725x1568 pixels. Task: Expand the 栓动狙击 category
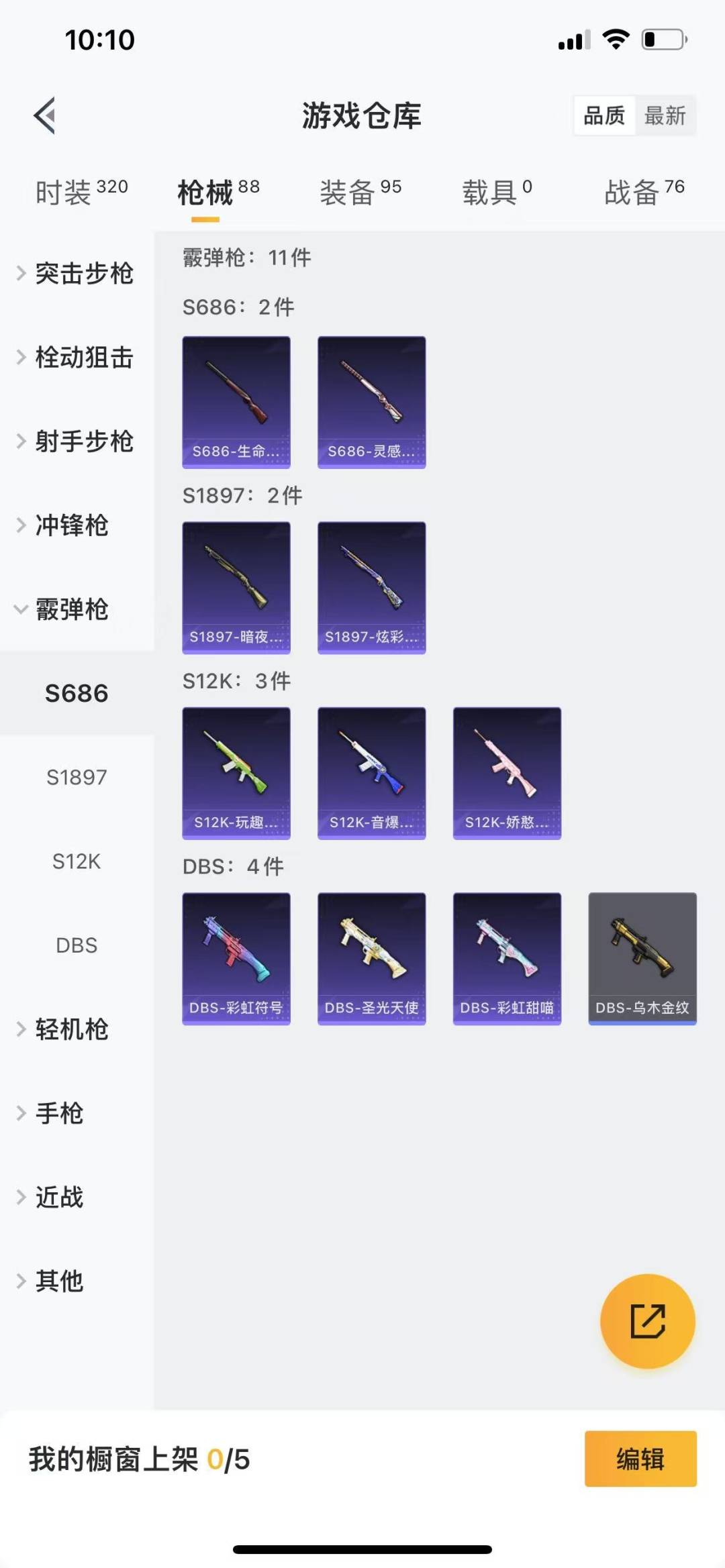click(x=76, y=358)
